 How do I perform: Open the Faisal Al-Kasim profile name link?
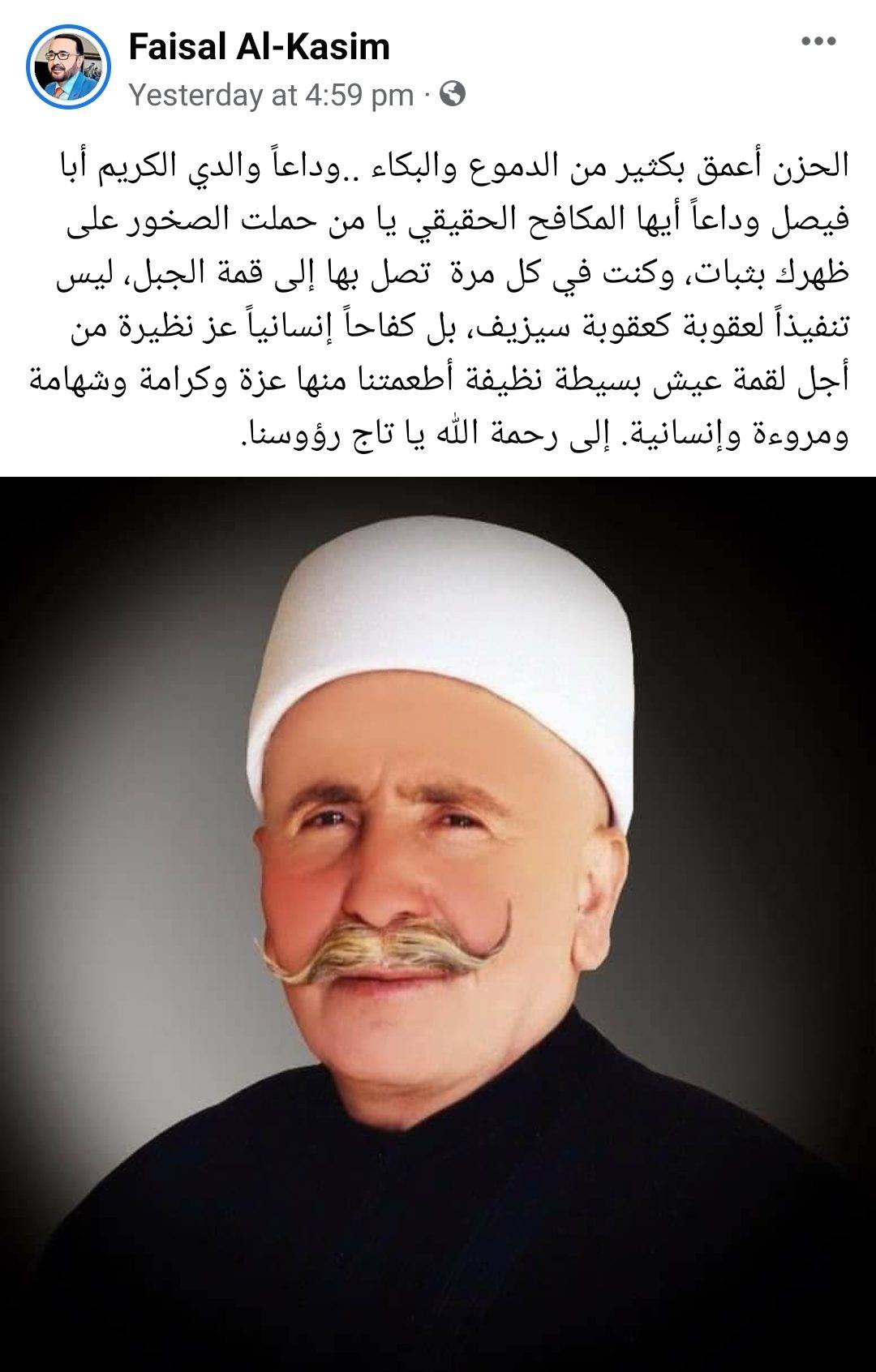(259, 48)
